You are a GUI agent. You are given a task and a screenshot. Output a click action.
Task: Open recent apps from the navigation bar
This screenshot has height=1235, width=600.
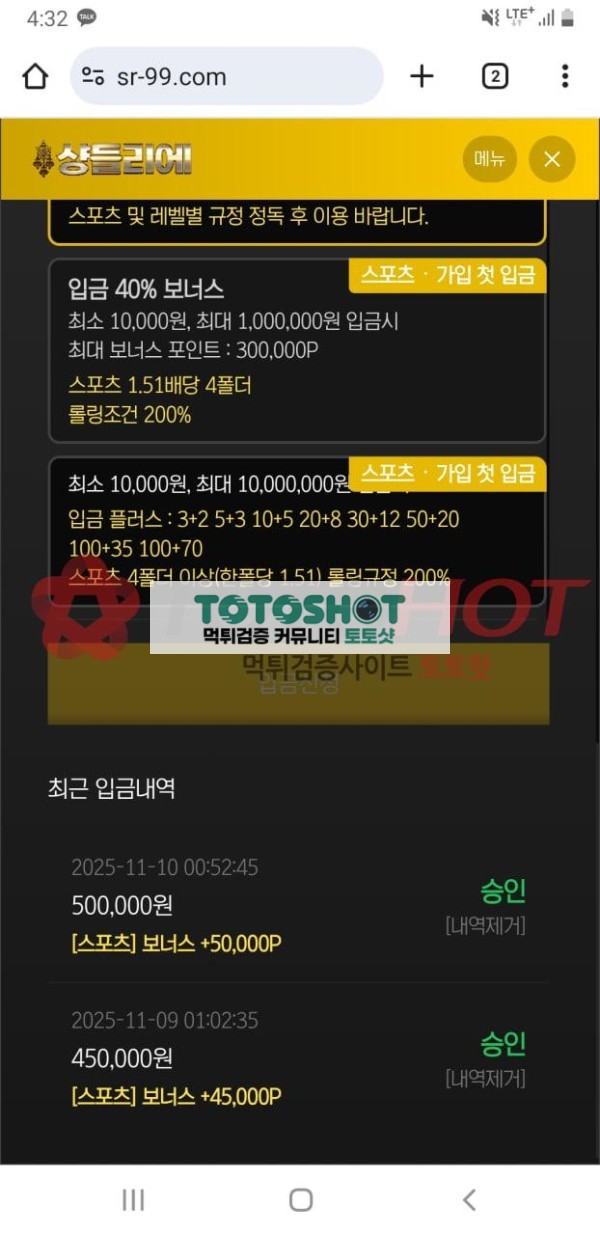[132, 1200]
